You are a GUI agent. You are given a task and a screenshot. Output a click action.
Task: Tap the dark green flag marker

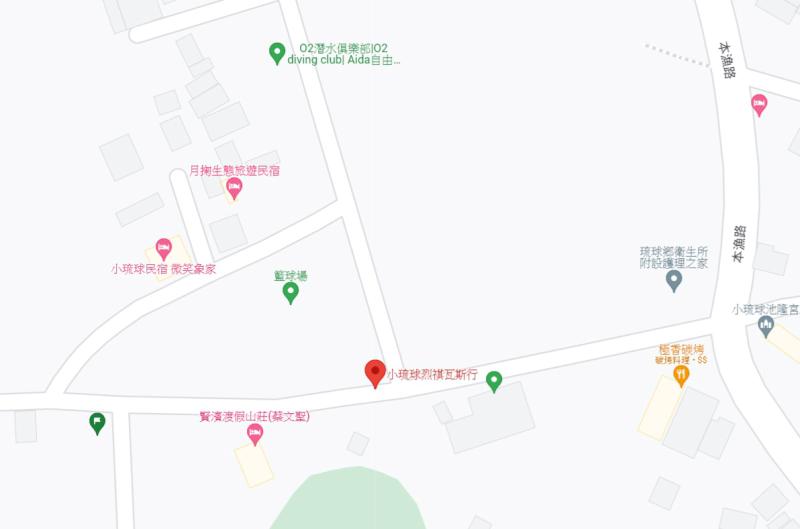click(97, 422)
